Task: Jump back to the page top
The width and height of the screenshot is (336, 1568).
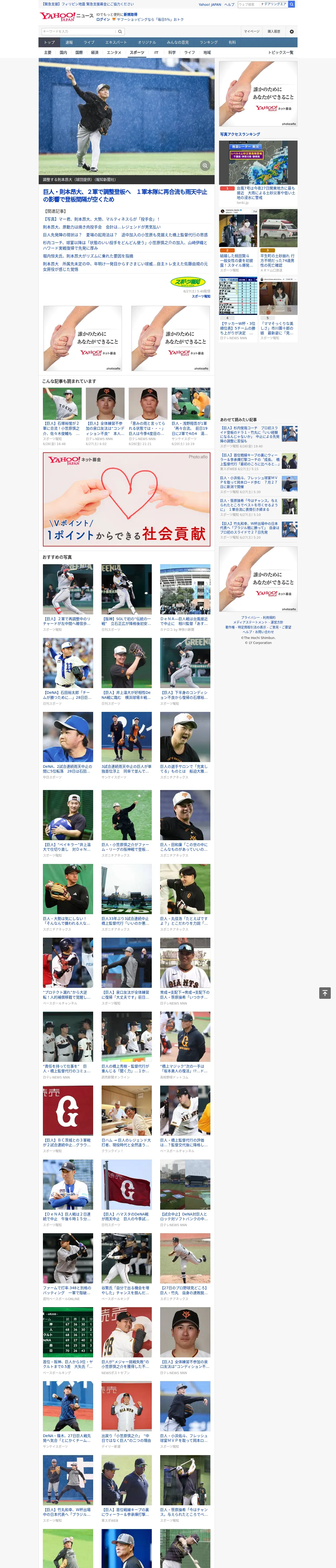Action: pos(325,993)
